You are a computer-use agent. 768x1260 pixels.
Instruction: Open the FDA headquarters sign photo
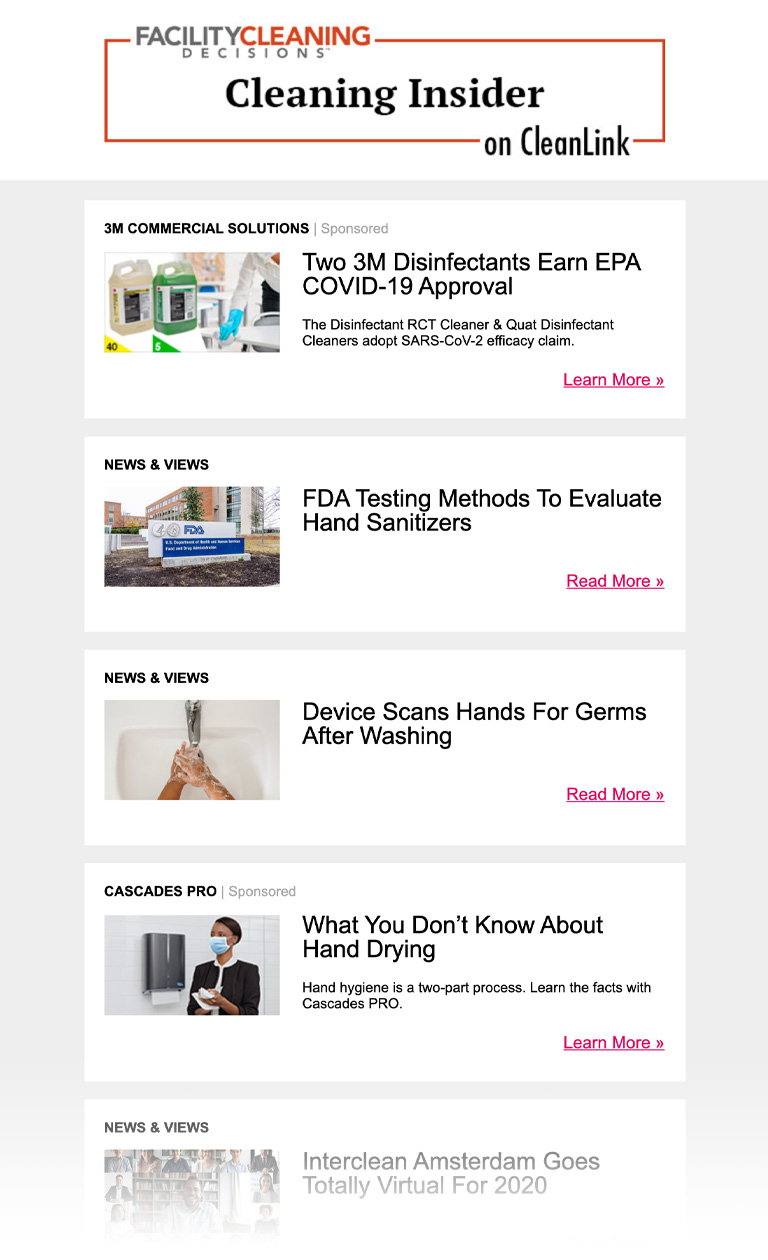(191, 536)
